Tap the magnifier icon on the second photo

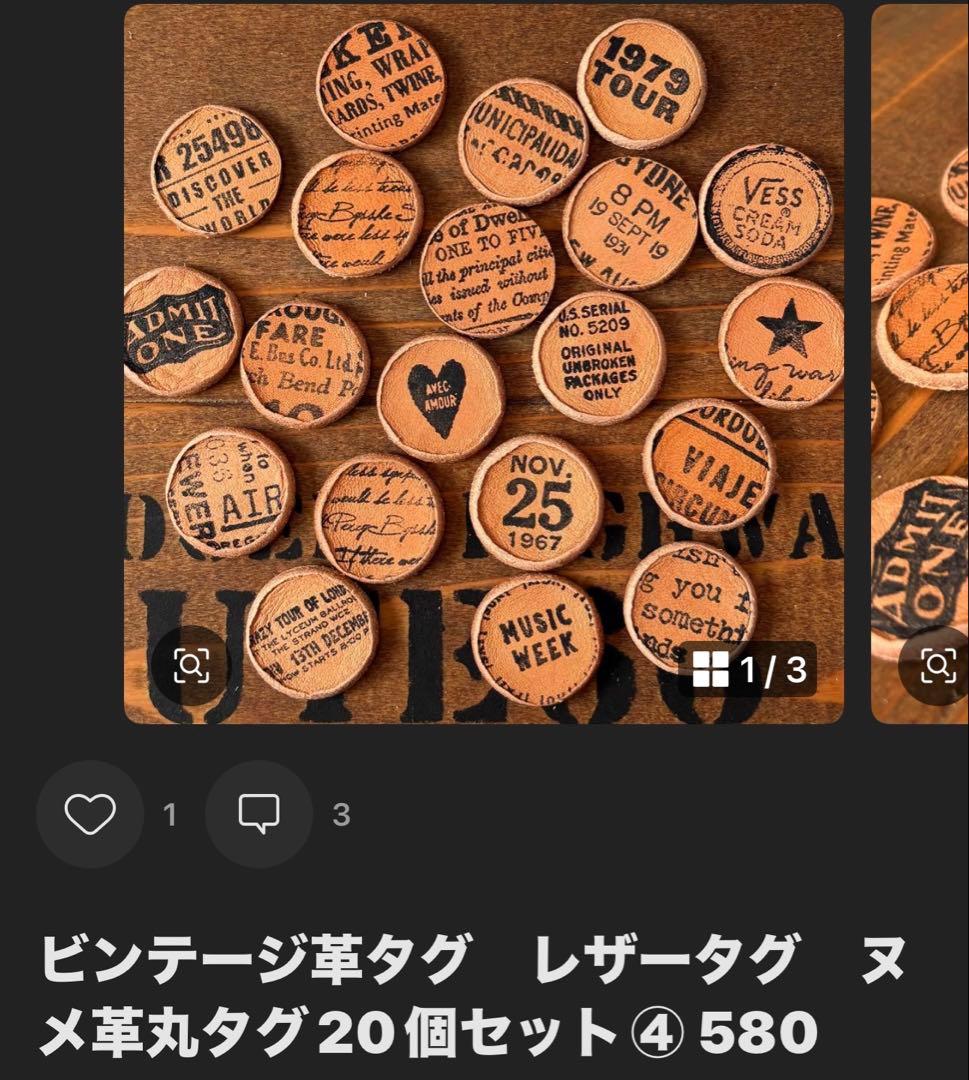(x=938, y=663)
